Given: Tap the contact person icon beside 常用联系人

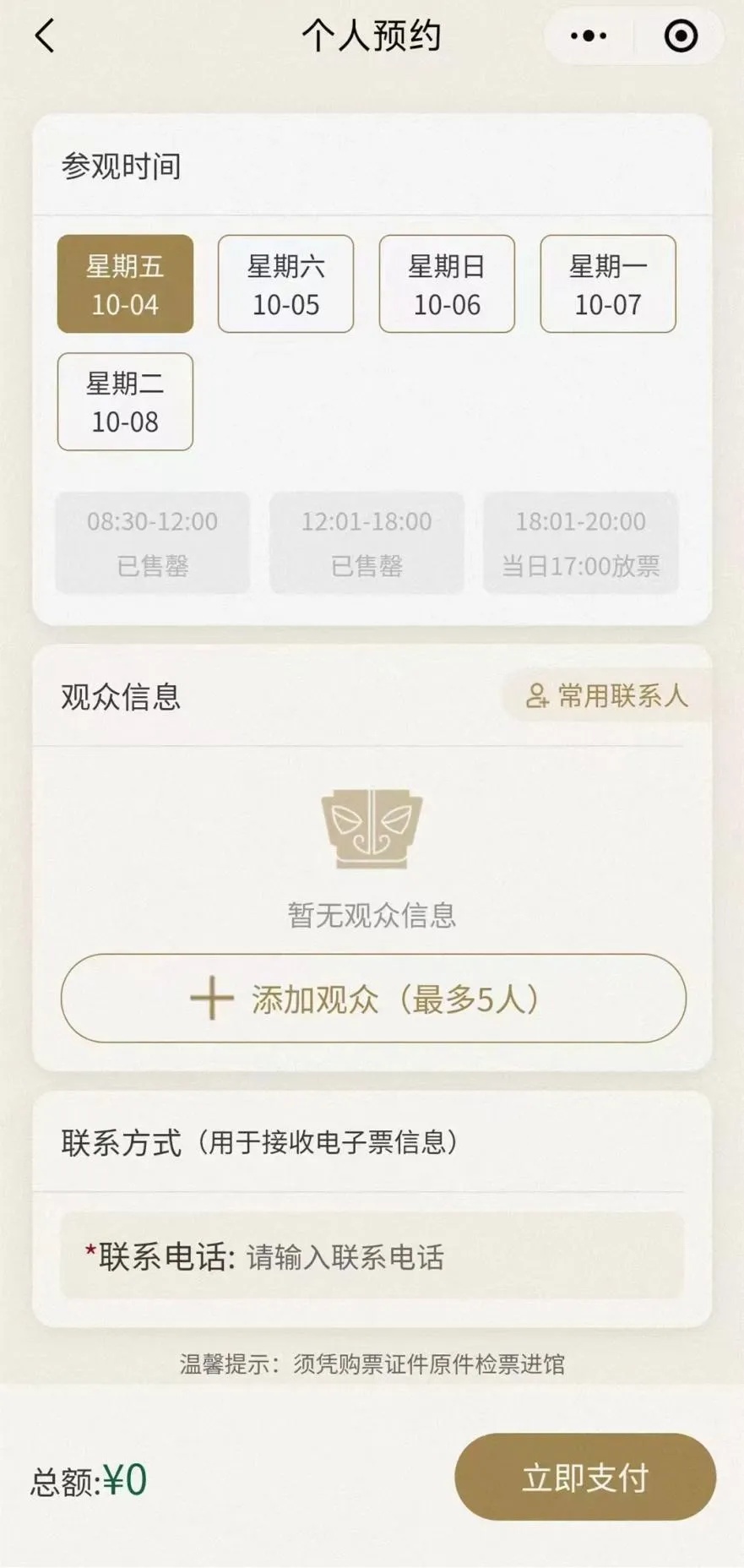Looking at the screenshot, I should coord(538,697).
